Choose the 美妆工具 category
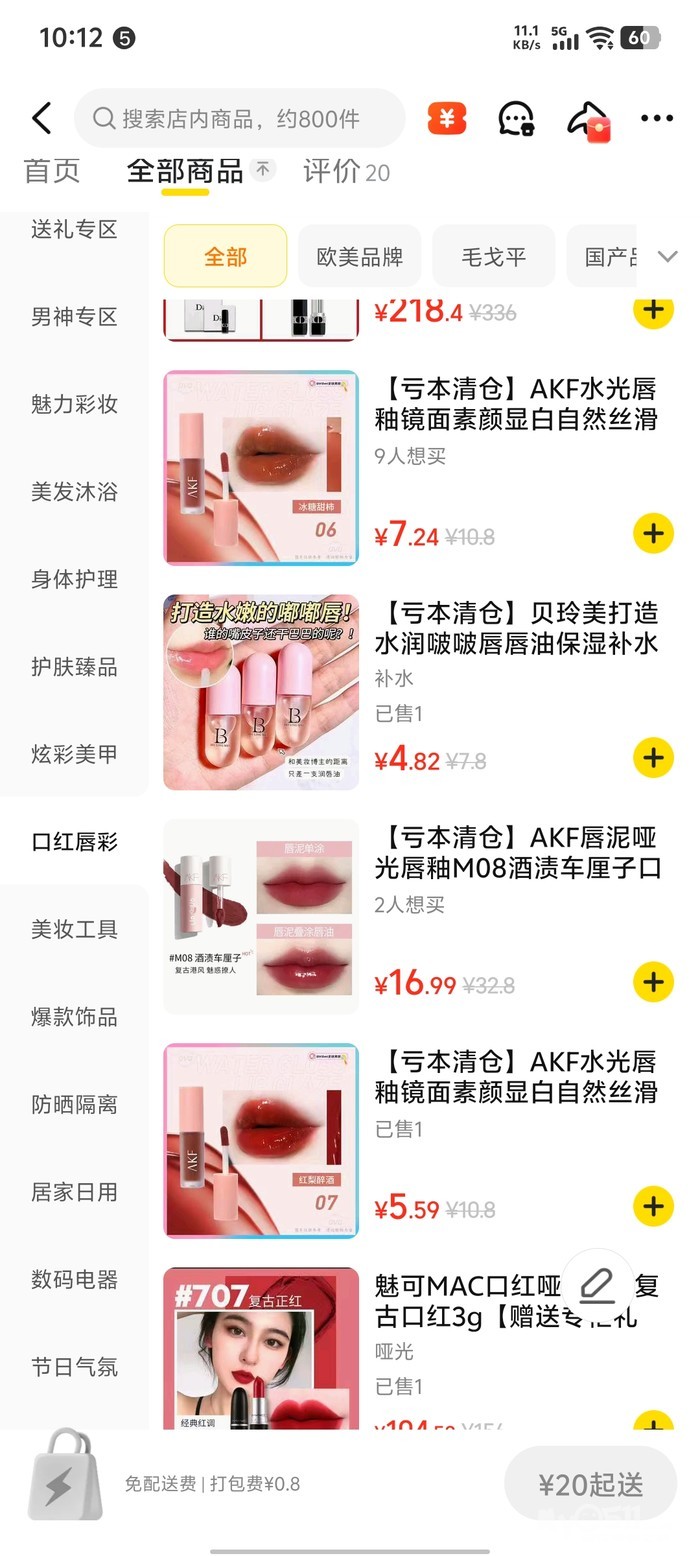This screenshot has height=1556, width=700. 74,929
